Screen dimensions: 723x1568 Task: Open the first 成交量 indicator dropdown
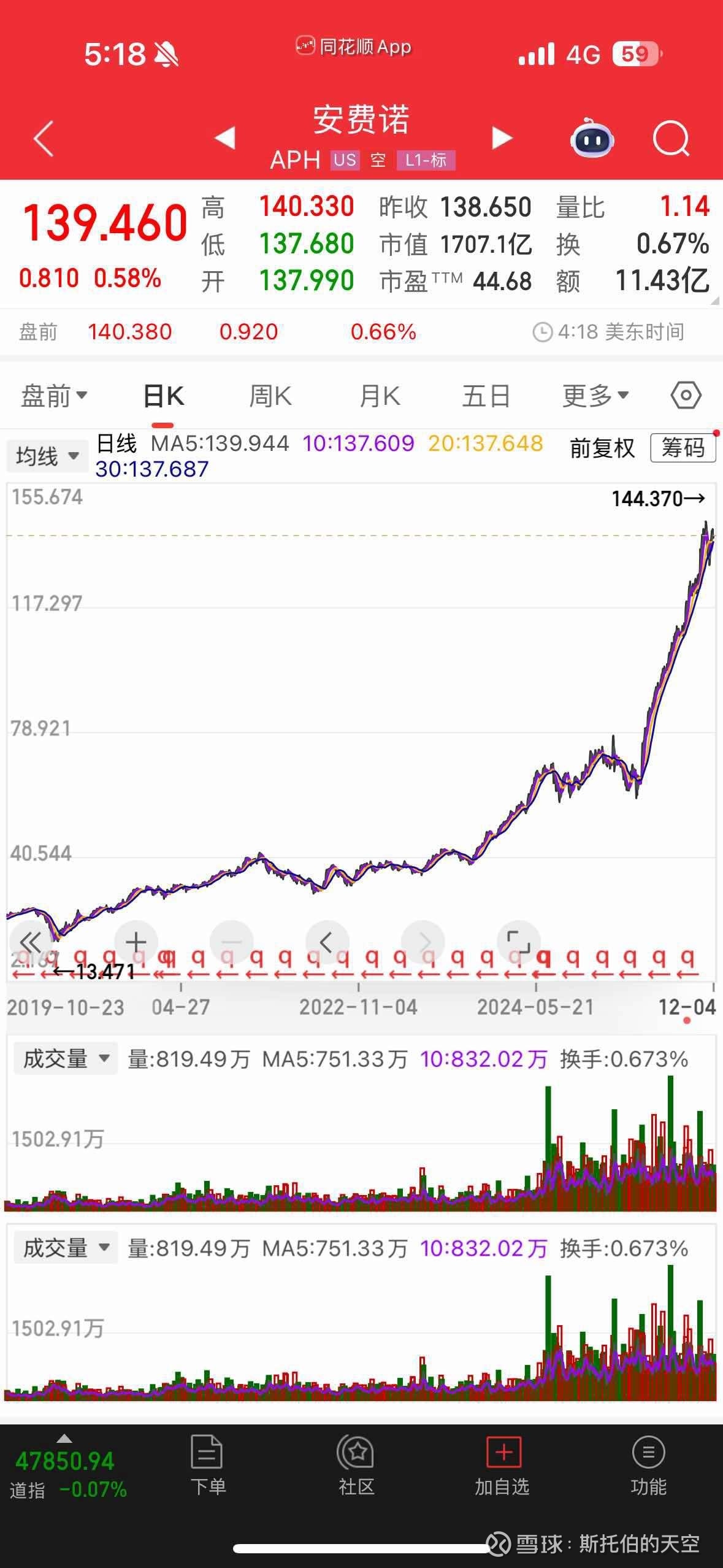[66, 1058]
